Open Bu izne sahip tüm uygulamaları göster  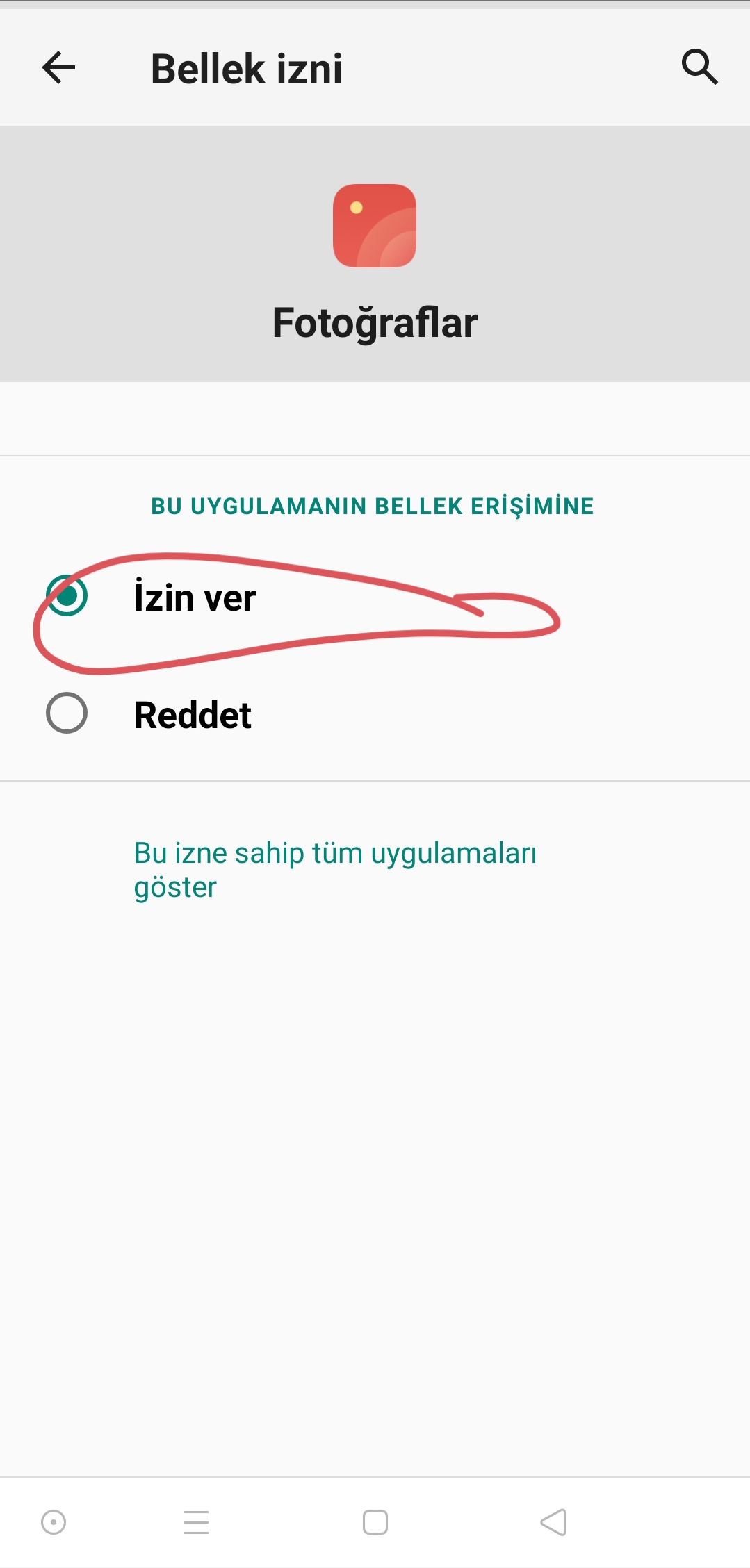click(x=335, y=870)
